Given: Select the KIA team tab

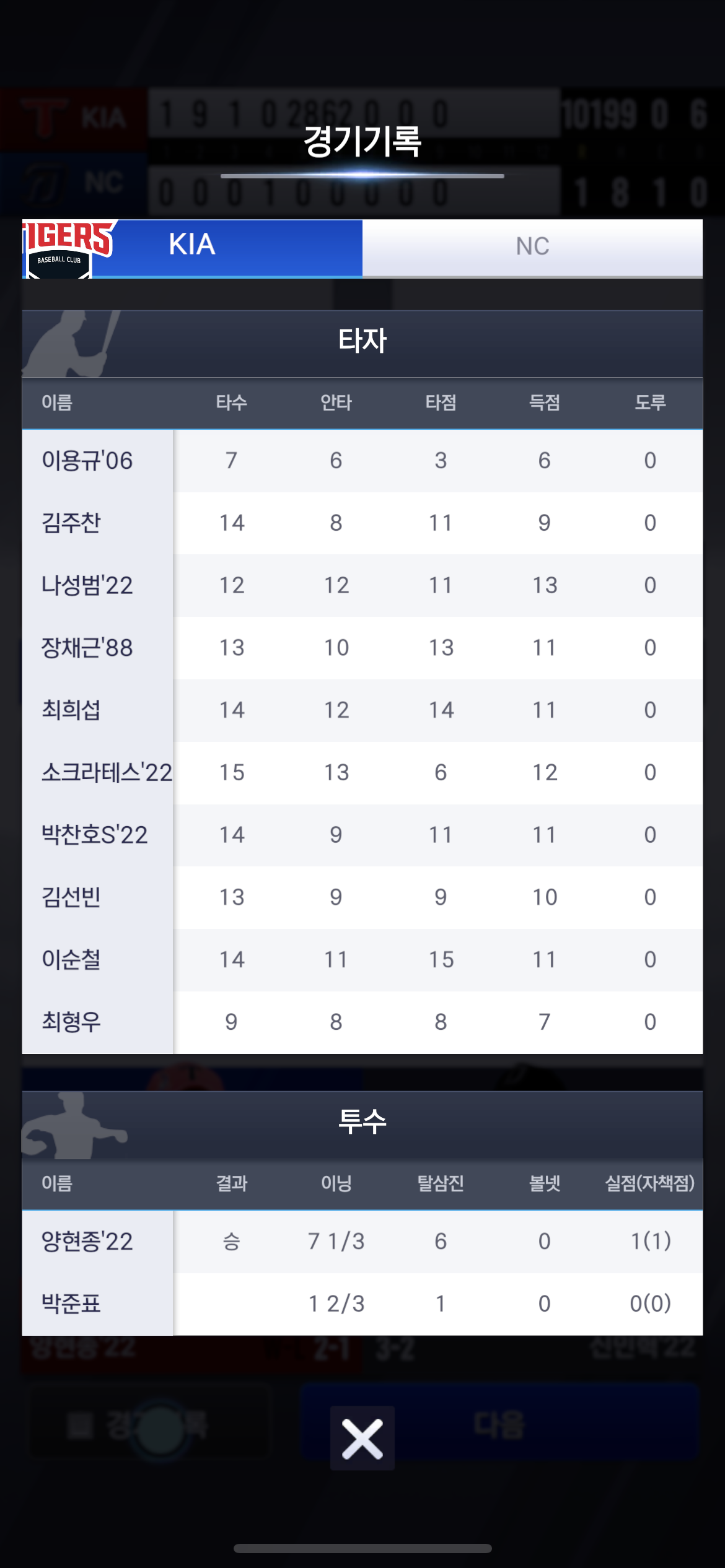Looking at the screenshot, I should (x=192, y=247).
